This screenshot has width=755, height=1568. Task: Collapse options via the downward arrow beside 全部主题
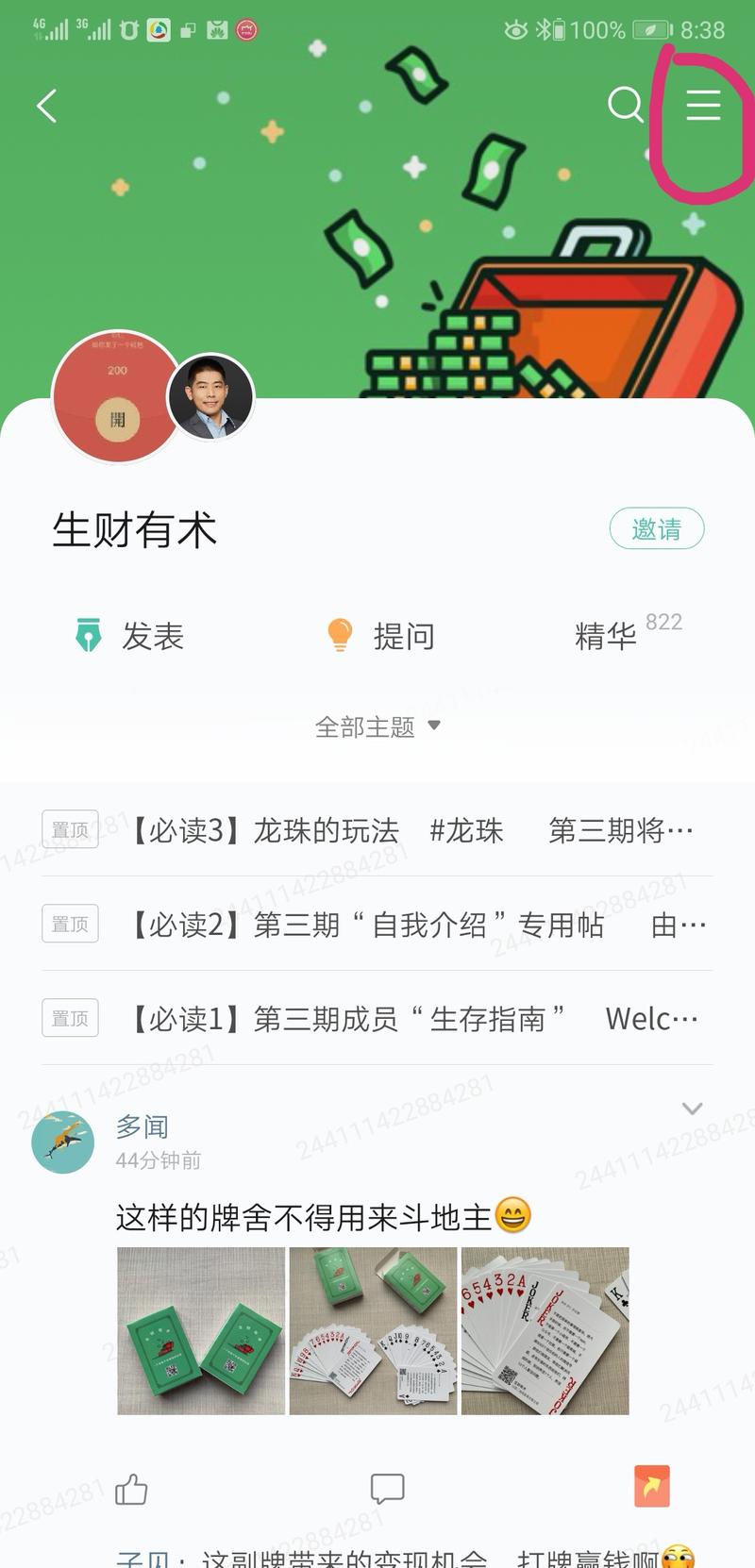(x=433, y=726)
